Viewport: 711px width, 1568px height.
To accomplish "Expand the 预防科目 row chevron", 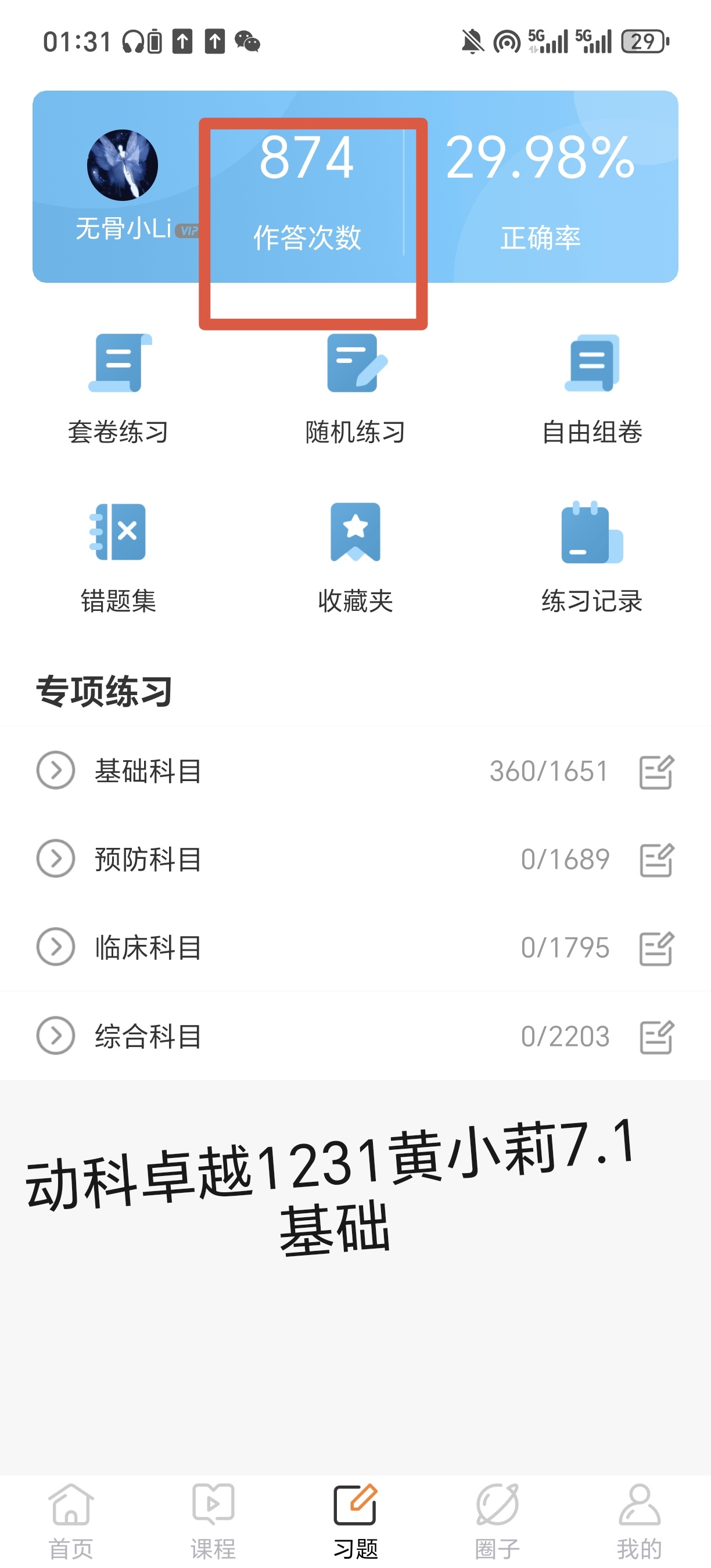I will (x=55, y=859).
